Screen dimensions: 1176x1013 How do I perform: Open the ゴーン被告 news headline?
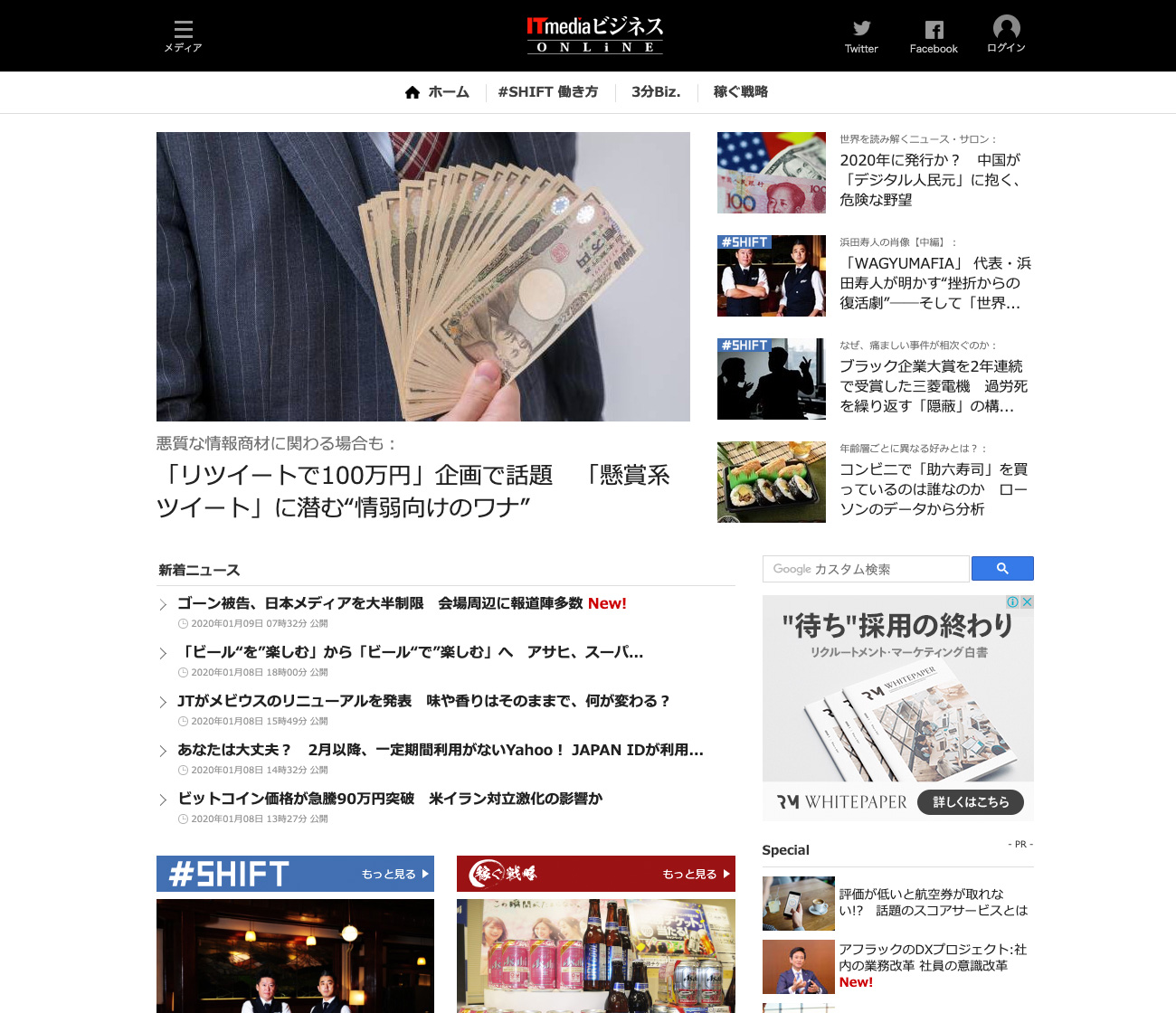point(380,603)
